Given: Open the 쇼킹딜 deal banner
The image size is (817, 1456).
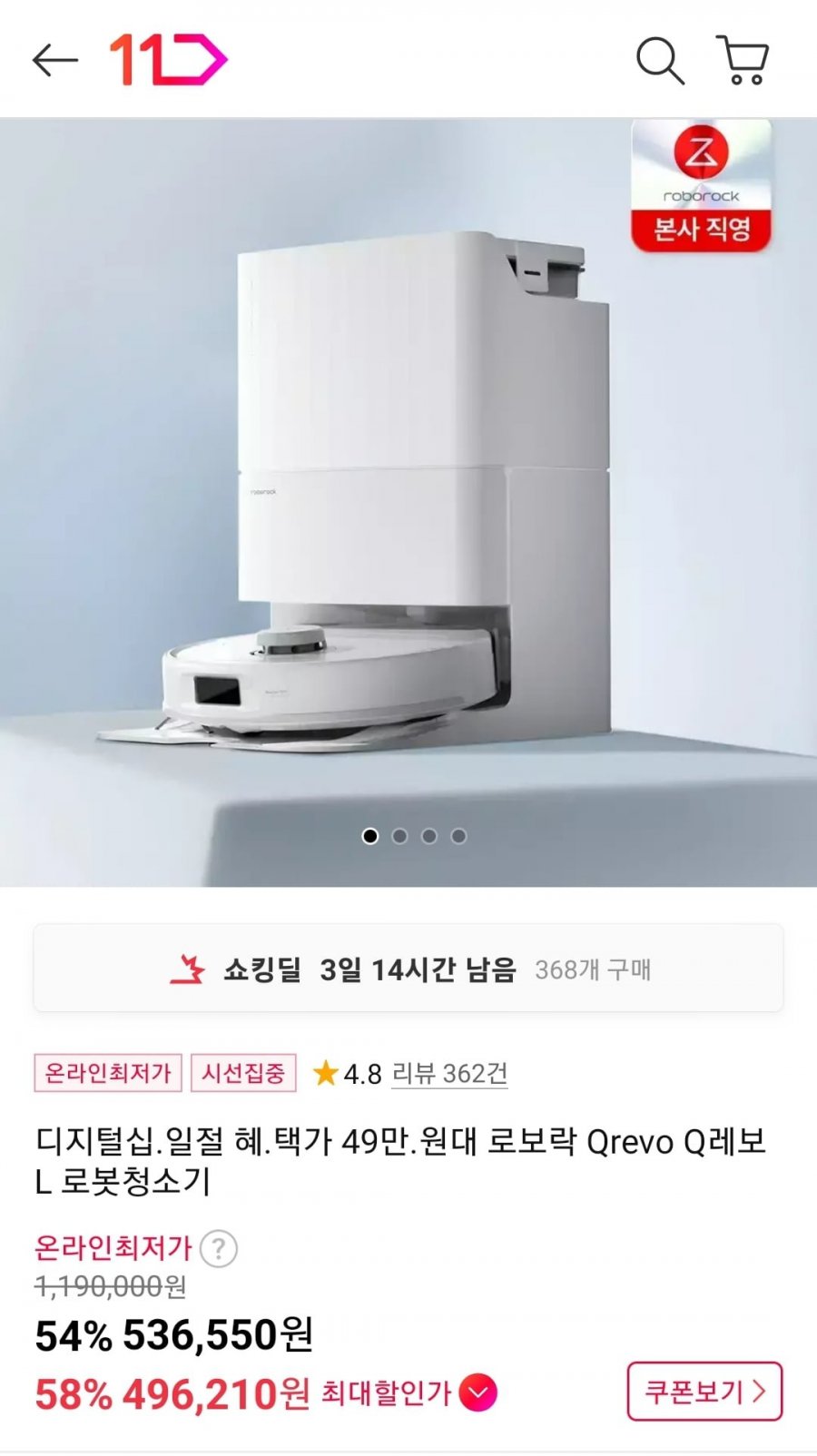Looking at the screenshot, I should (408, 969).
